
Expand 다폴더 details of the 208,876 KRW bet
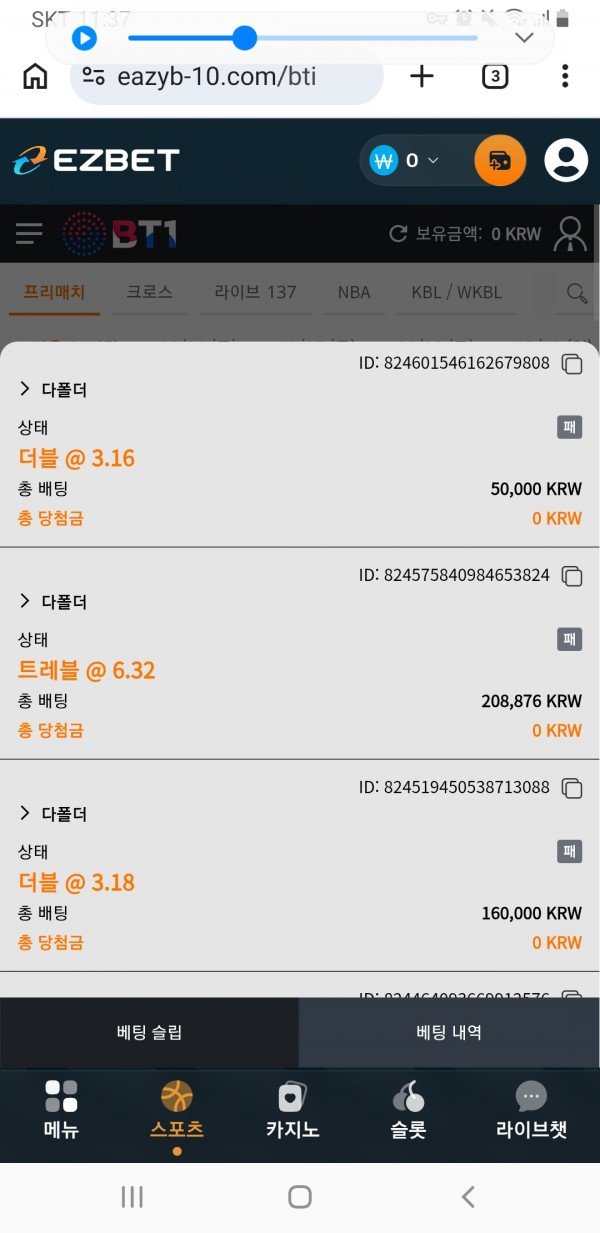(53, 602)
